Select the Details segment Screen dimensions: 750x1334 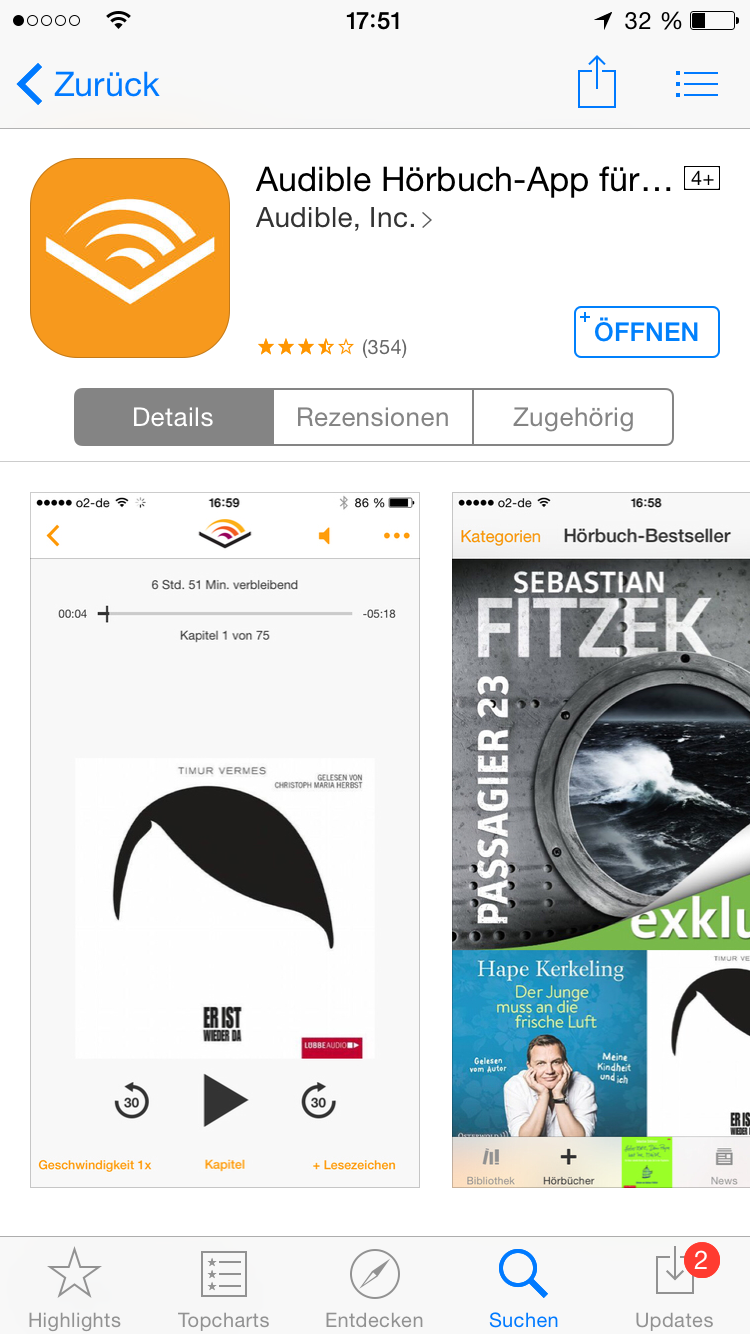point(173,417)
